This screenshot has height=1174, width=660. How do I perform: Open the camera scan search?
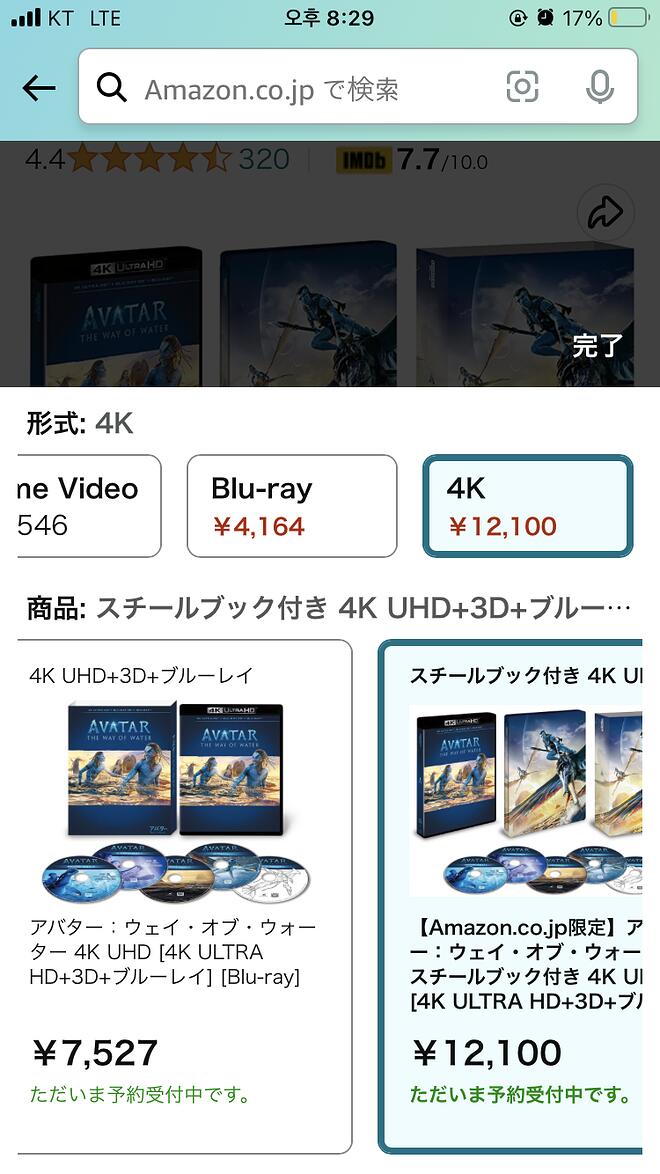pos(522,88)
